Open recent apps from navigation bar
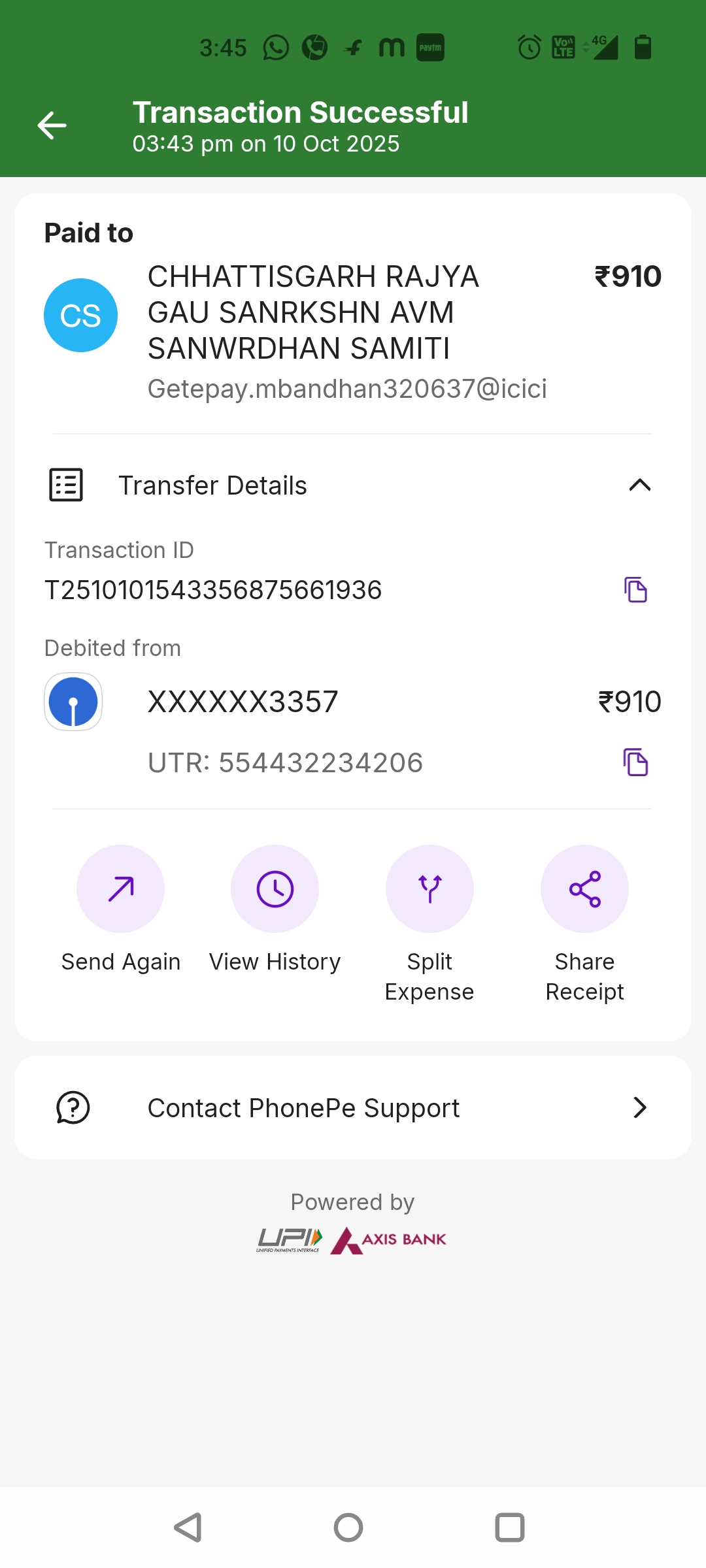Screen dimensions: 706x1568 pyautogui.click(x=510, y=1527)
